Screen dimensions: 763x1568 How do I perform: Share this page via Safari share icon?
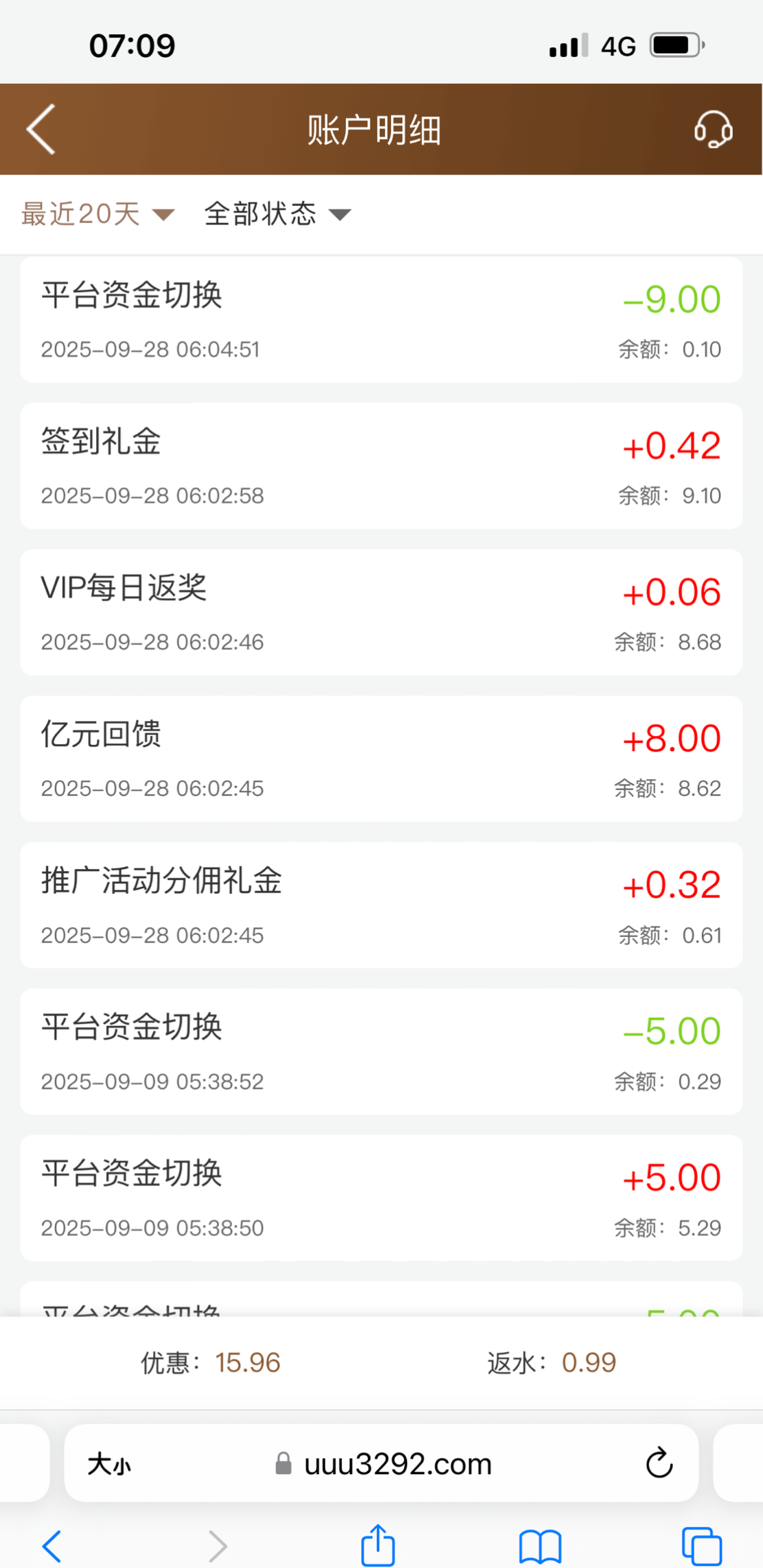click(x=378, y=1545)
